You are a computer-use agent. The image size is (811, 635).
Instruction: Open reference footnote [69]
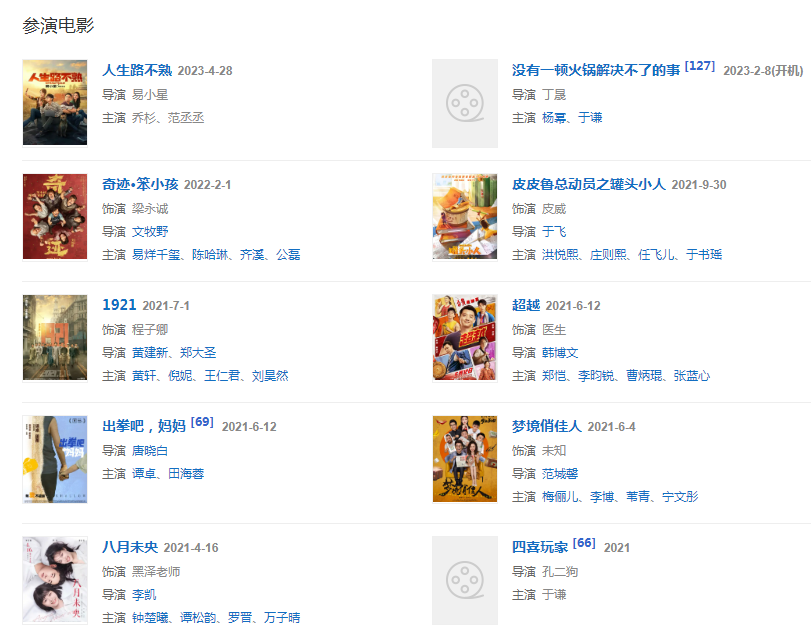202,422
